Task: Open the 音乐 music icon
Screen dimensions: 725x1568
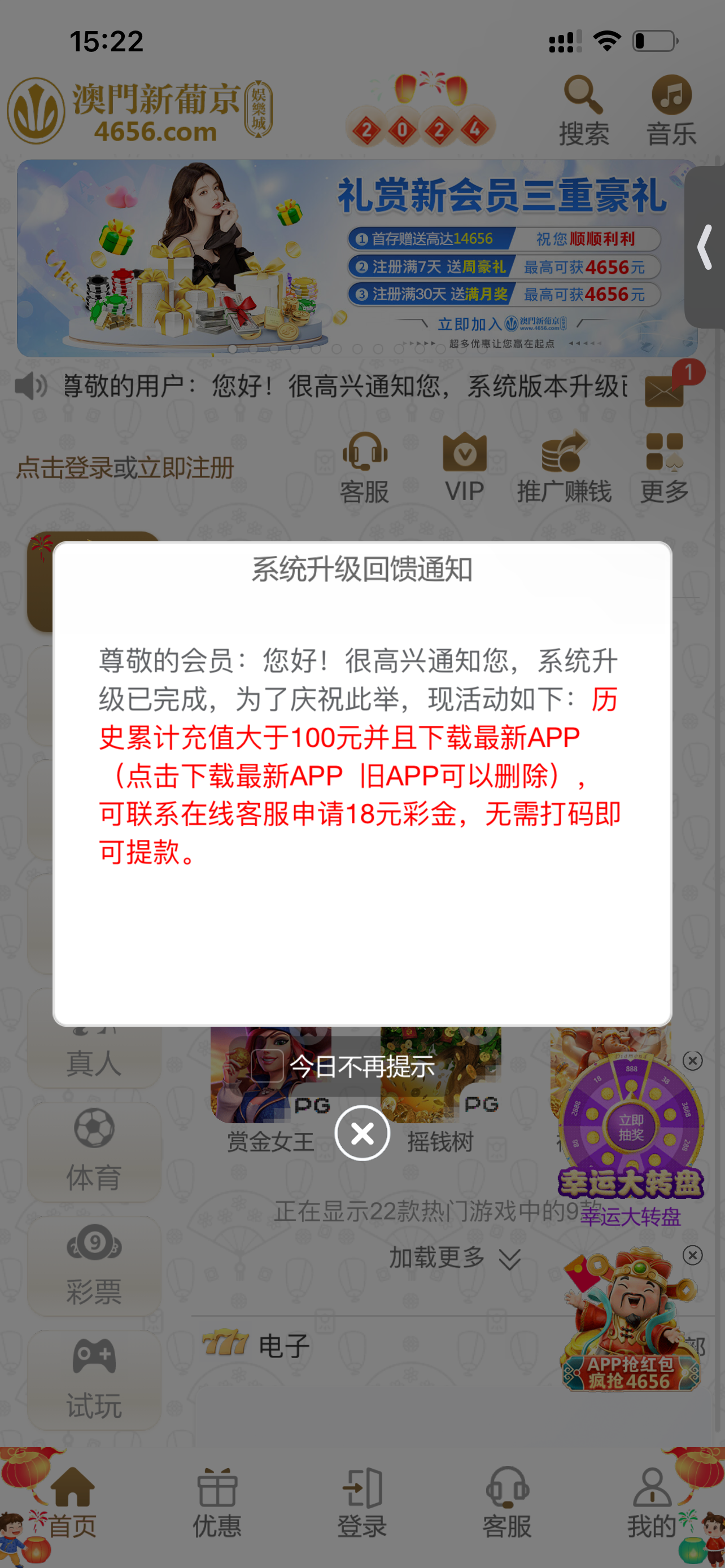Action: tap(671, 110)
